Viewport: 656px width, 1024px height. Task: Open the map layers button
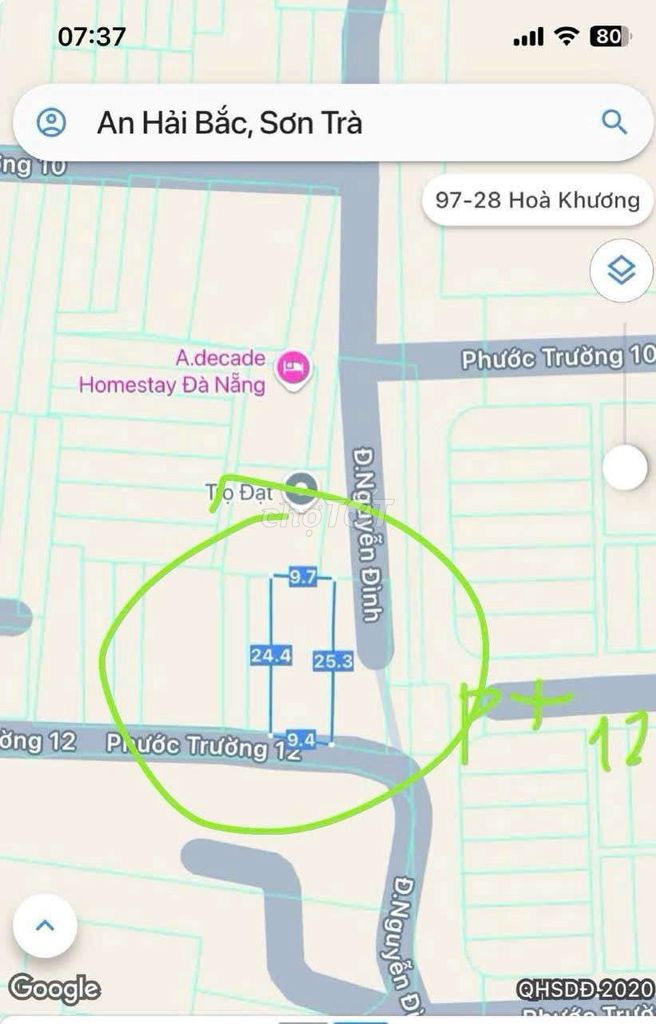pos(621,271)
